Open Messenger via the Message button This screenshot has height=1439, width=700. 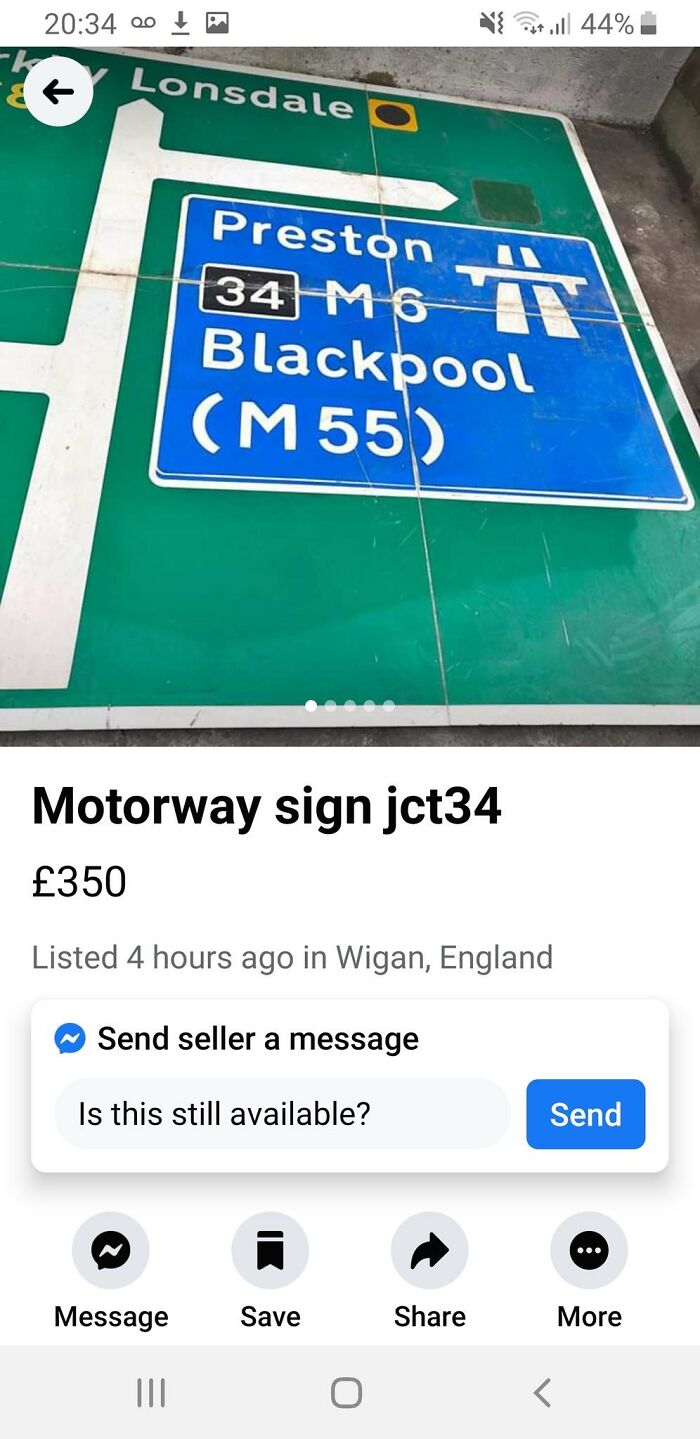[111, 1250]
